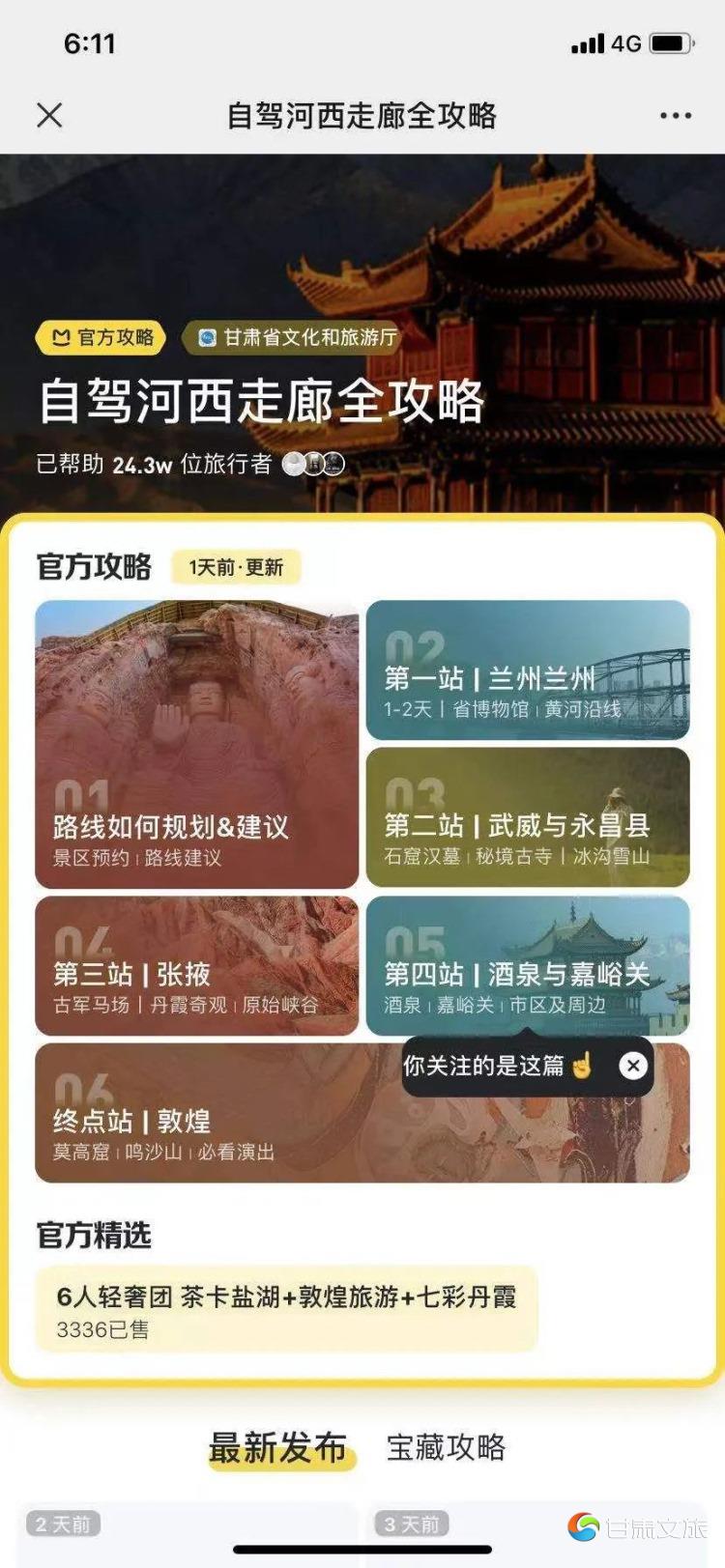The height and width of the screenshot is (1568, 725).
Task: Open the three-dot overflow menu
Action: pos(675,116)
